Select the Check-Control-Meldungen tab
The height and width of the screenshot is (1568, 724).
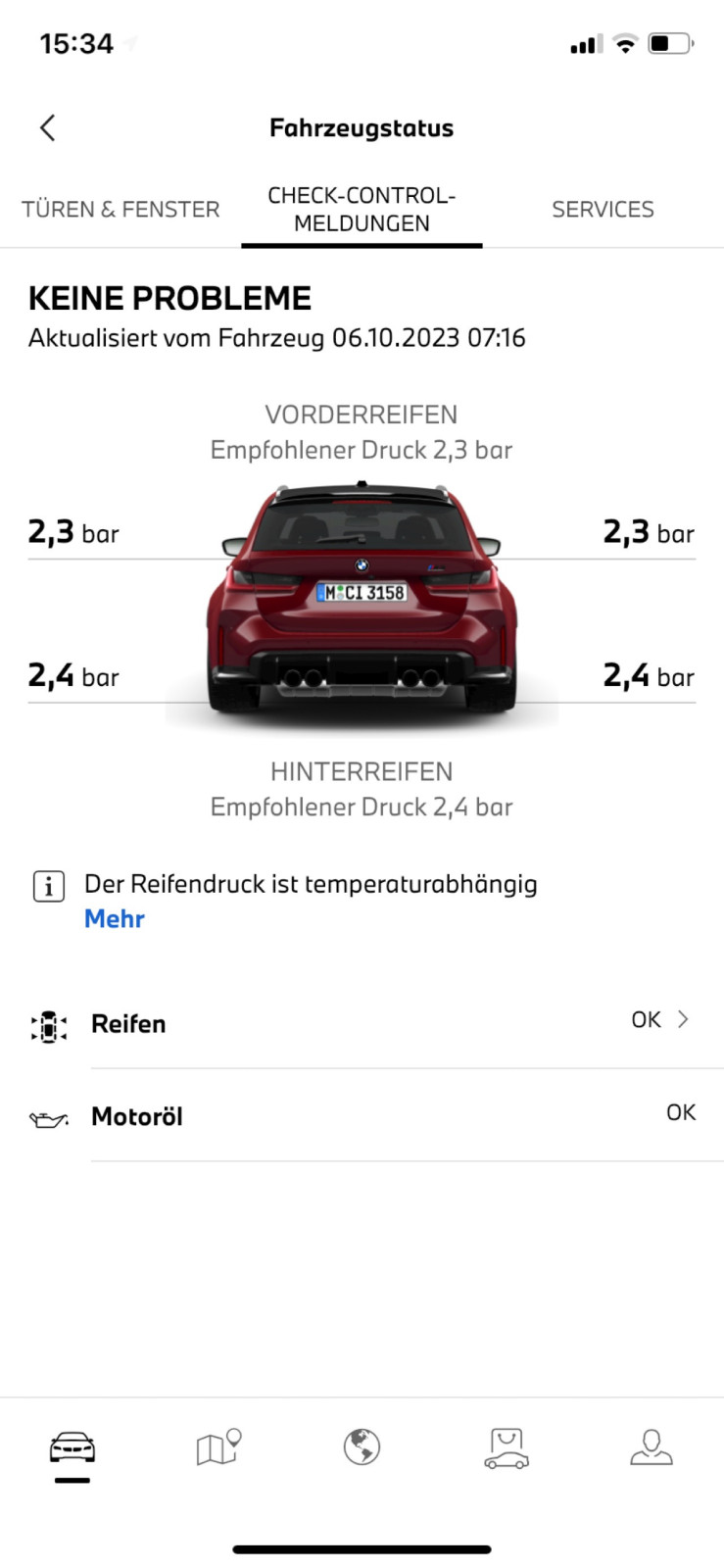(x=362, y=209)
